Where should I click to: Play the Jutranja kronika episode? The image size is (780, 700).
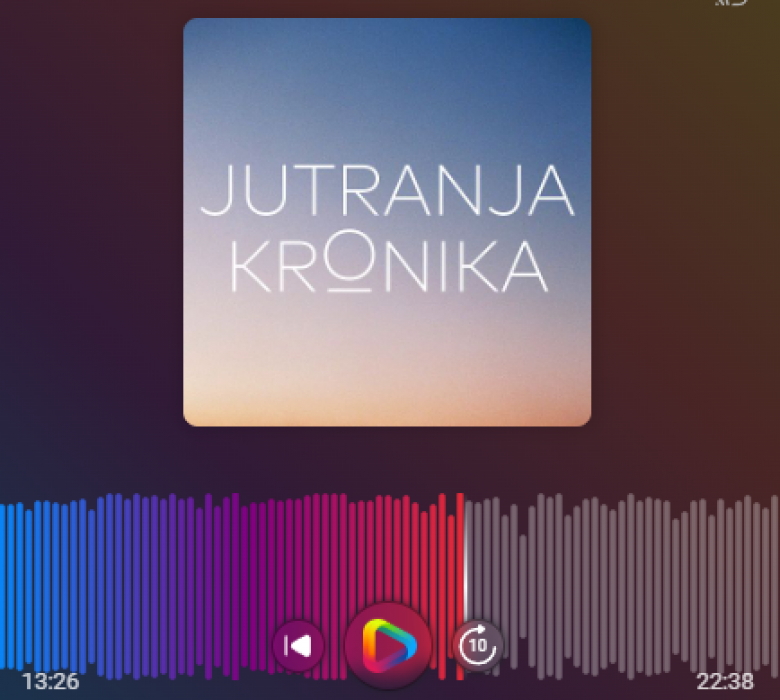(x=387, y=645)
